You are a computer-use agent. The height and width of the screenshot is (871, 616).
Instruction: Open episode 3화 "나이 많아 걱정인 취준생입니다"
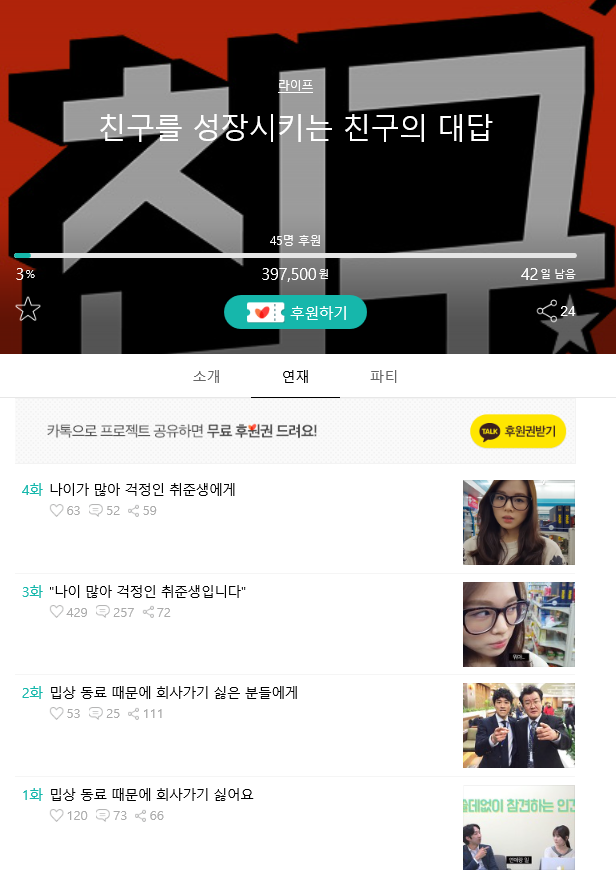(147, 591)
